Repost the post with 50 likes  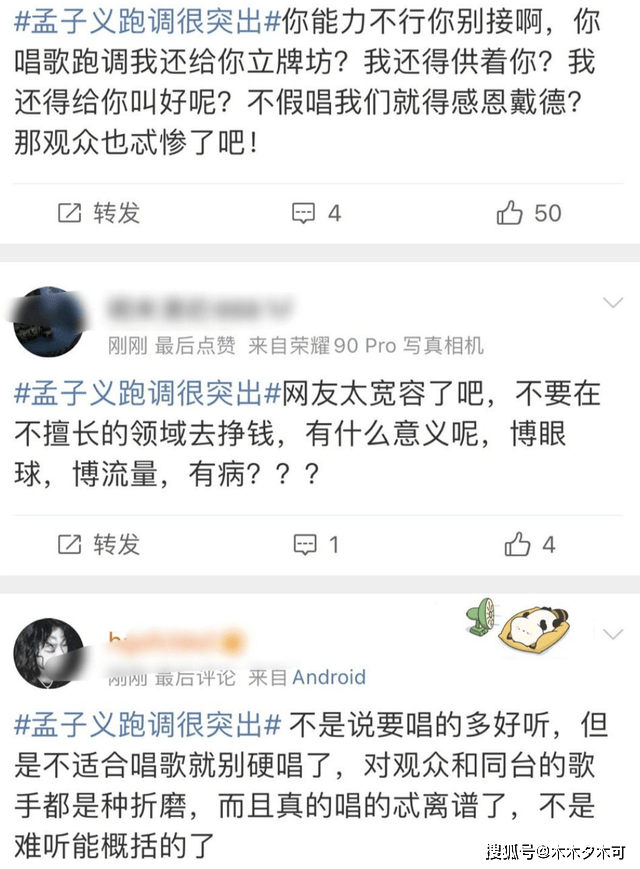tap(98, 213)
